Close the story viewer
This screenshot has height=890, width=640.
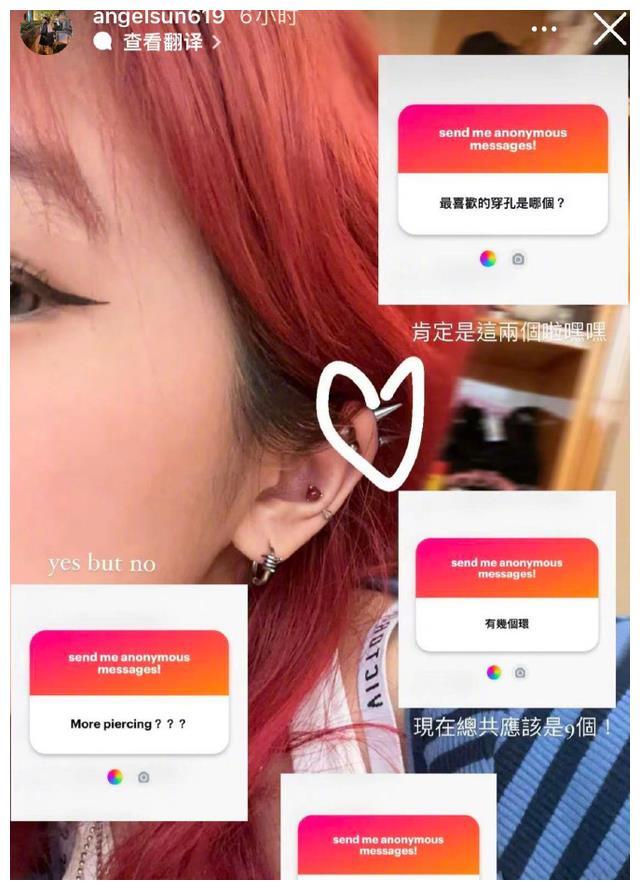tap(609, 29)
